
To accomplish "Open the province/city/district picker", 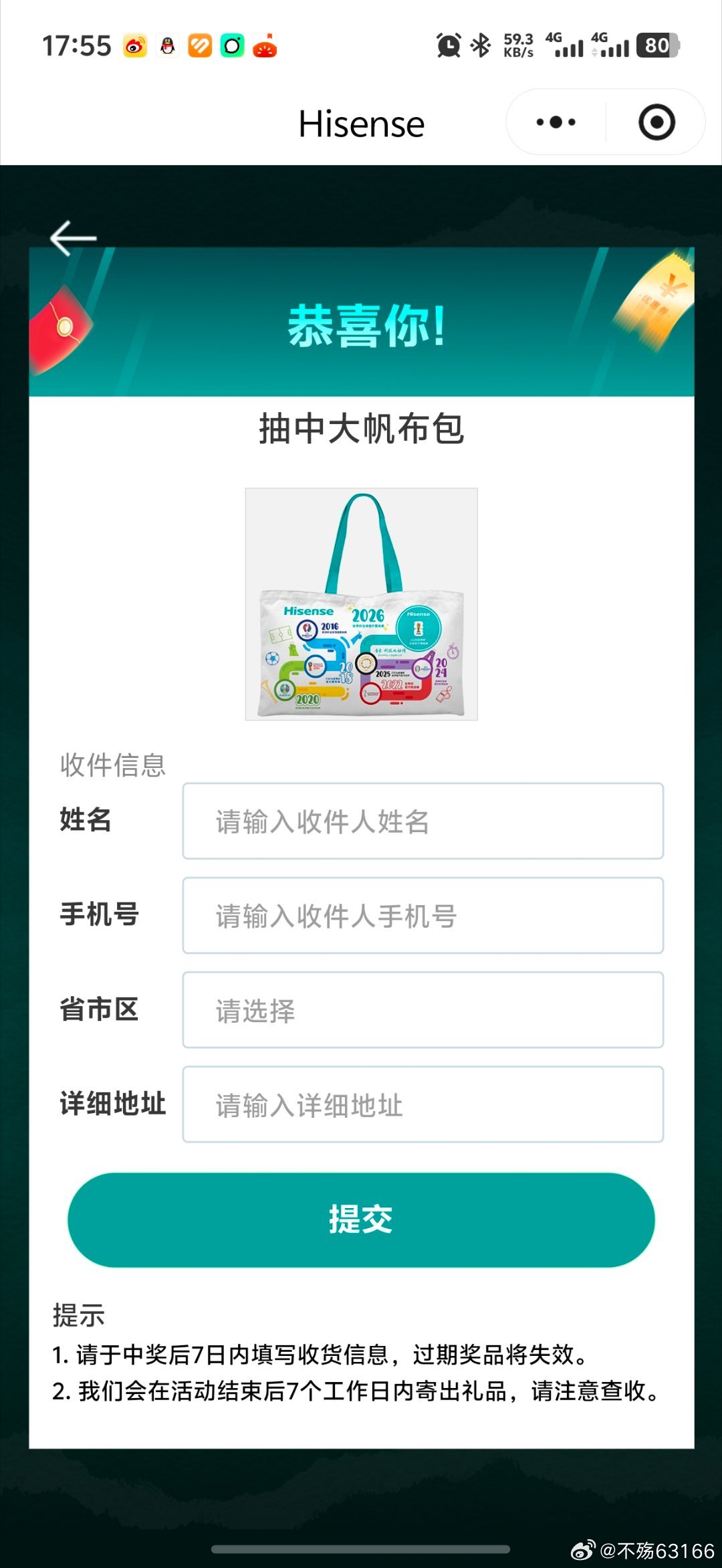I will click(x=423, y=1010).
